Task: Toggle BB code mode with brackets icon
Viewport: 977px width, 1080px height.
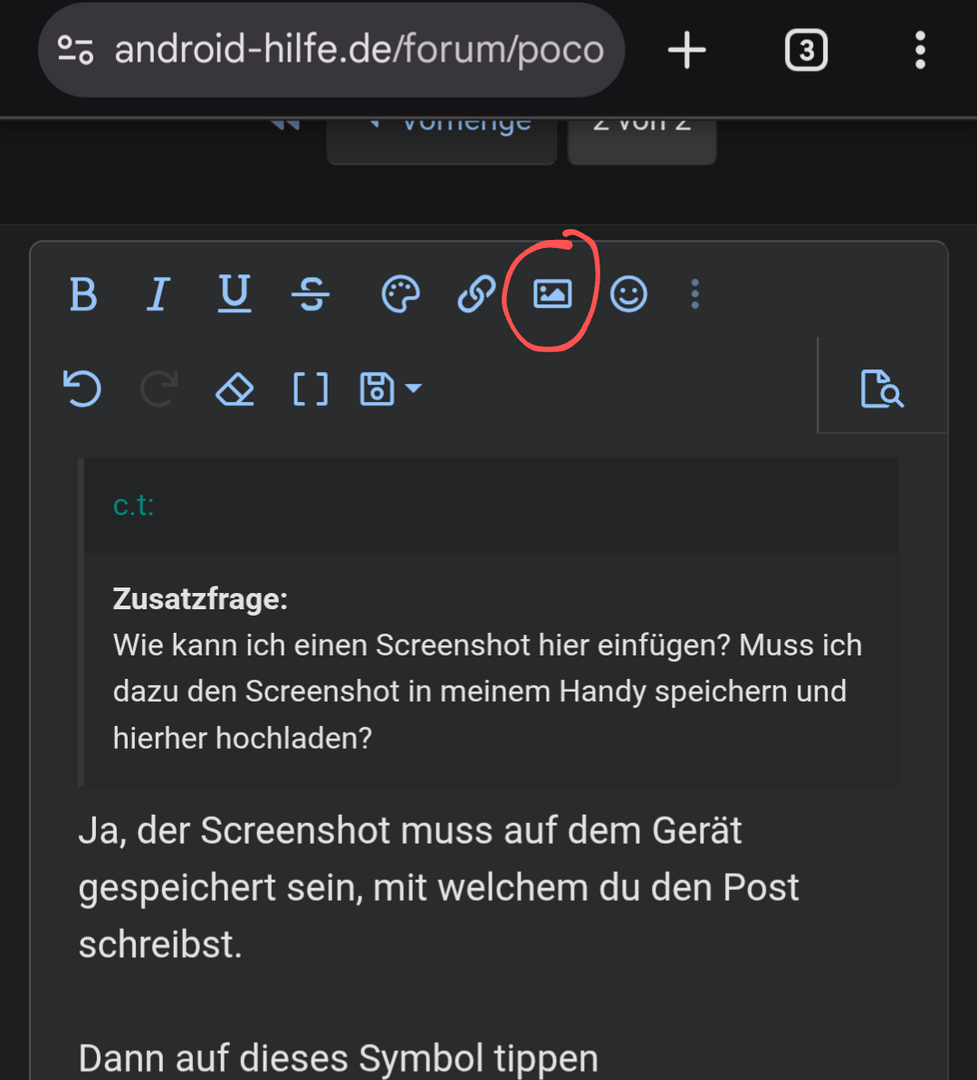Action: (310, 389)
